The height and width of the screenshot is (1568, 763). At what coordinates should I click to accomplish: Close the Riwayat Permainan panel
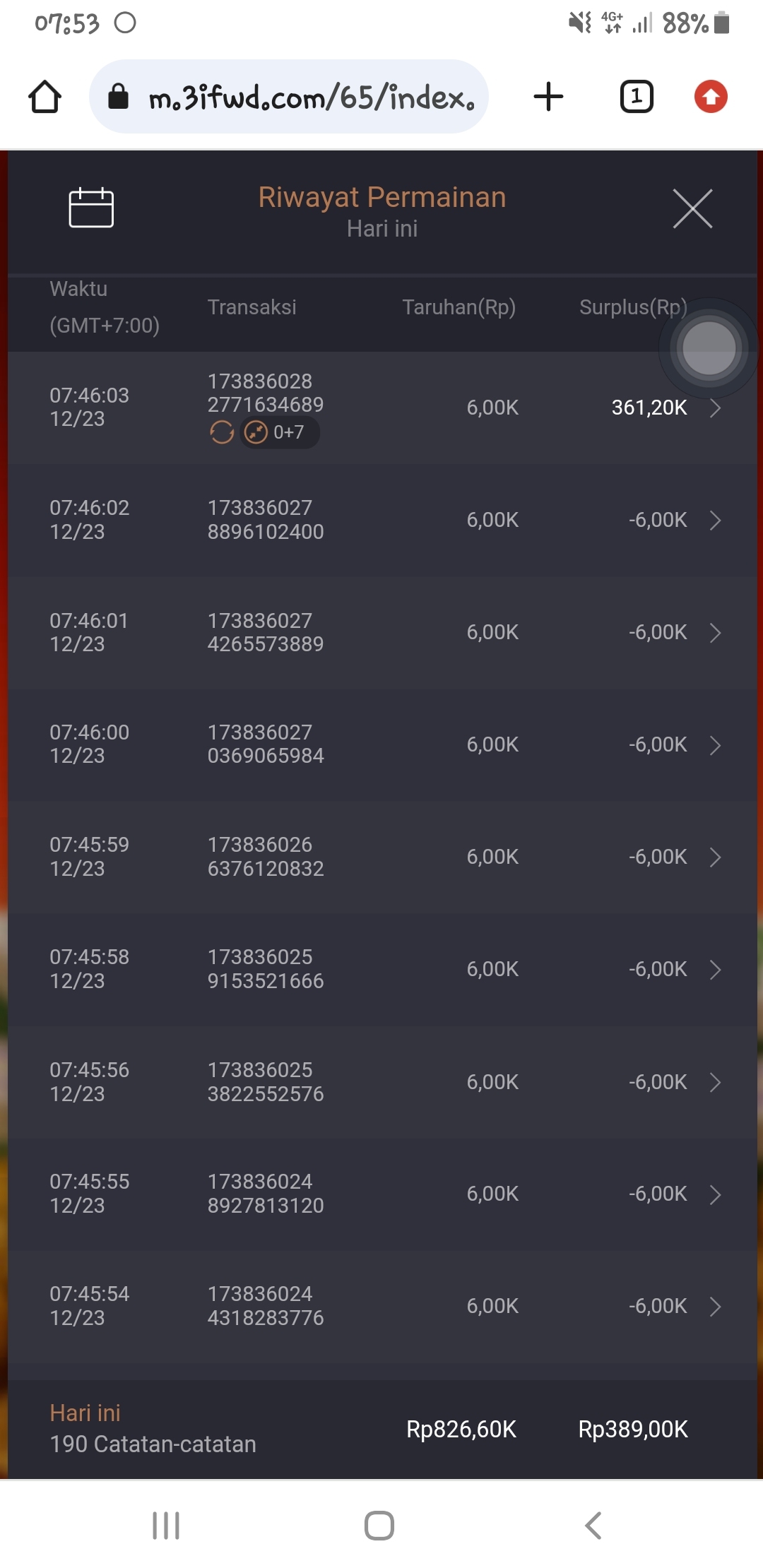click(692, 208)
